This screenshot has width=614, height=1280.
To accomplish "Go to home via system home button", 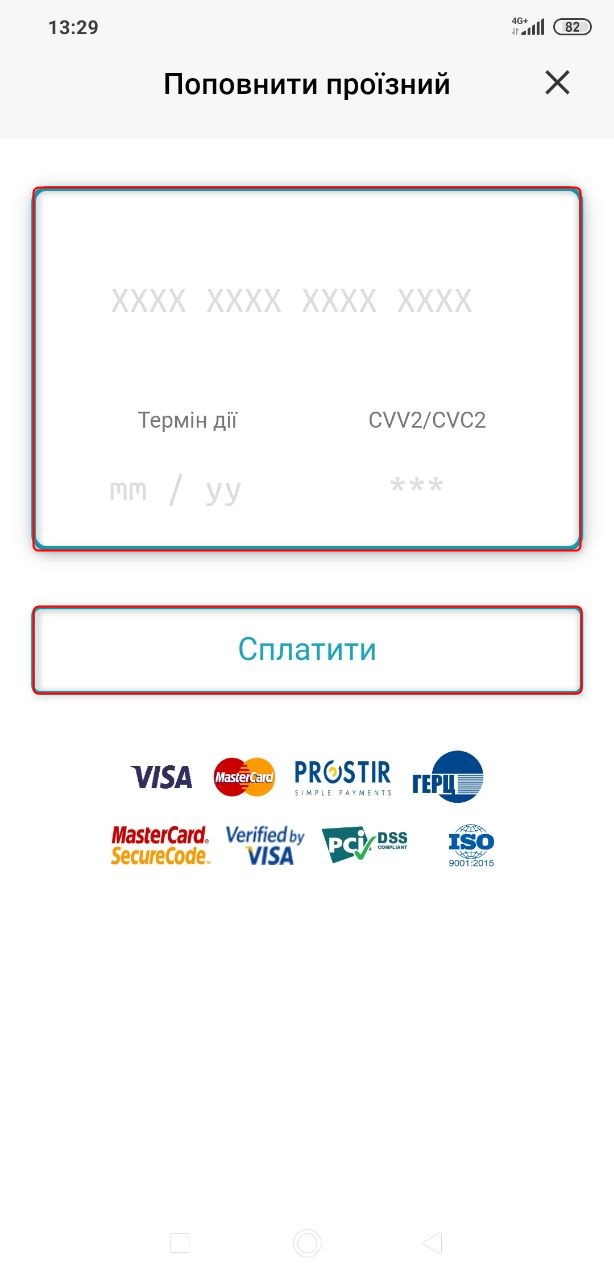I will [307, 1243].
